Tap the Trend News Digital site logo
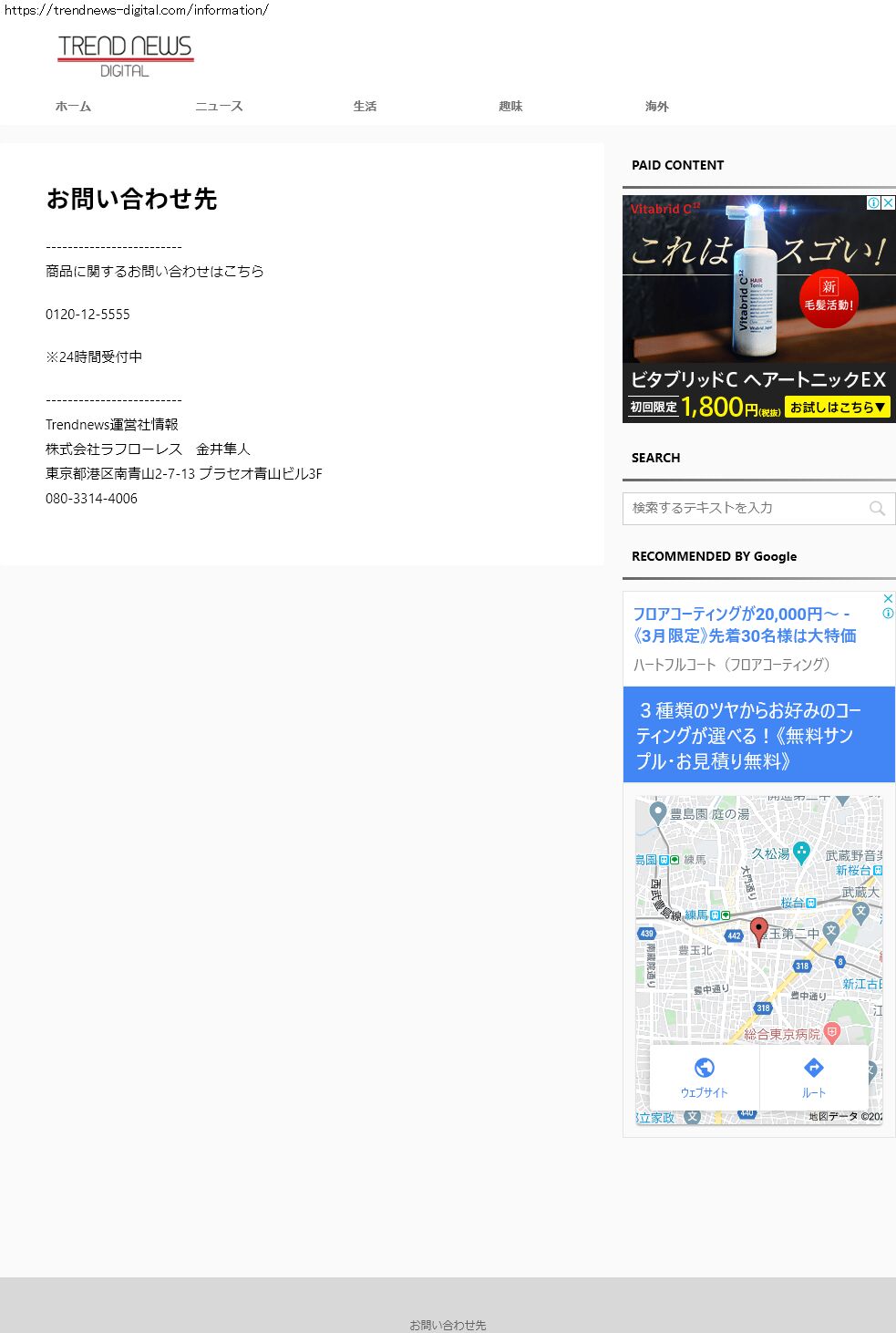Viewport: 896px width, 1333px height. coord(126,56)
